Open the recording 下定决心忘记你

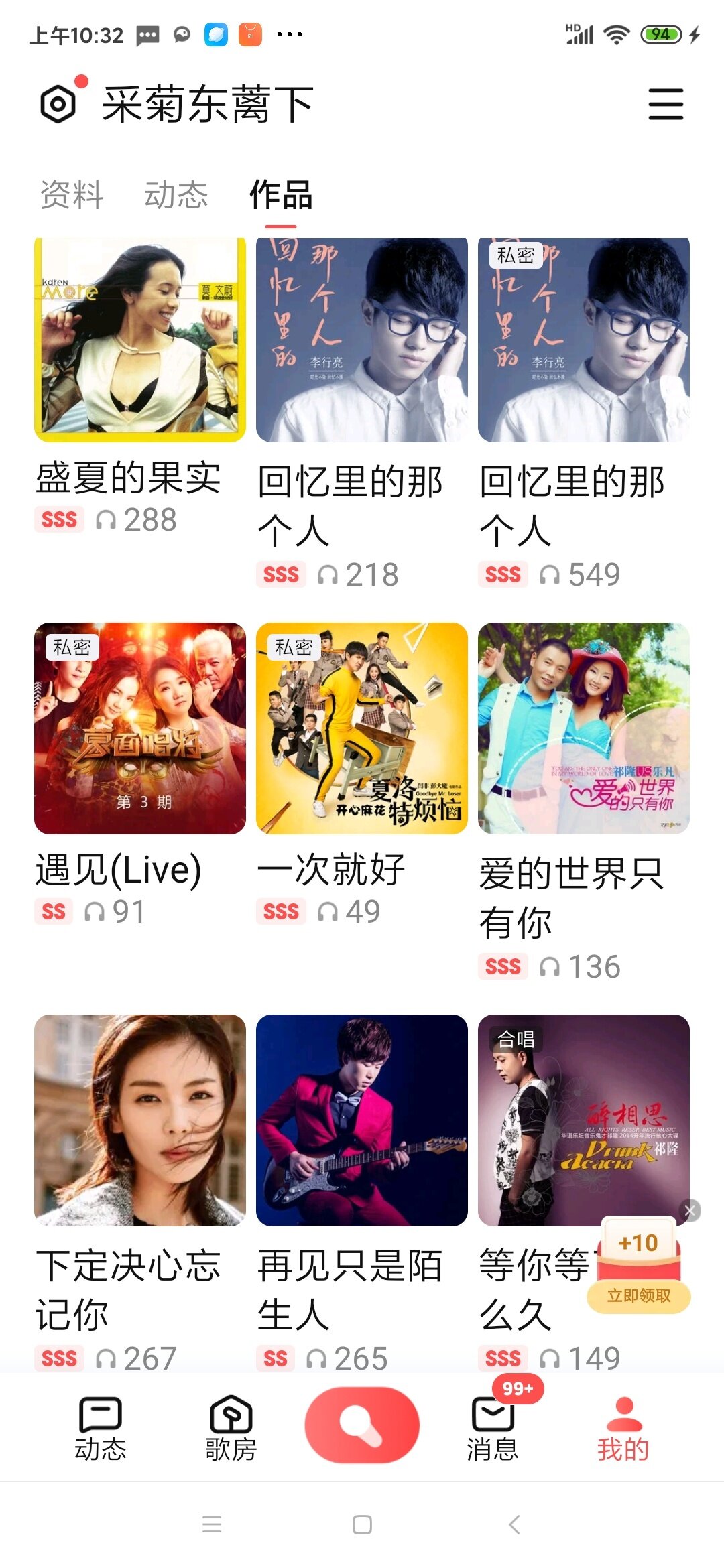[x=139, y=1120]
